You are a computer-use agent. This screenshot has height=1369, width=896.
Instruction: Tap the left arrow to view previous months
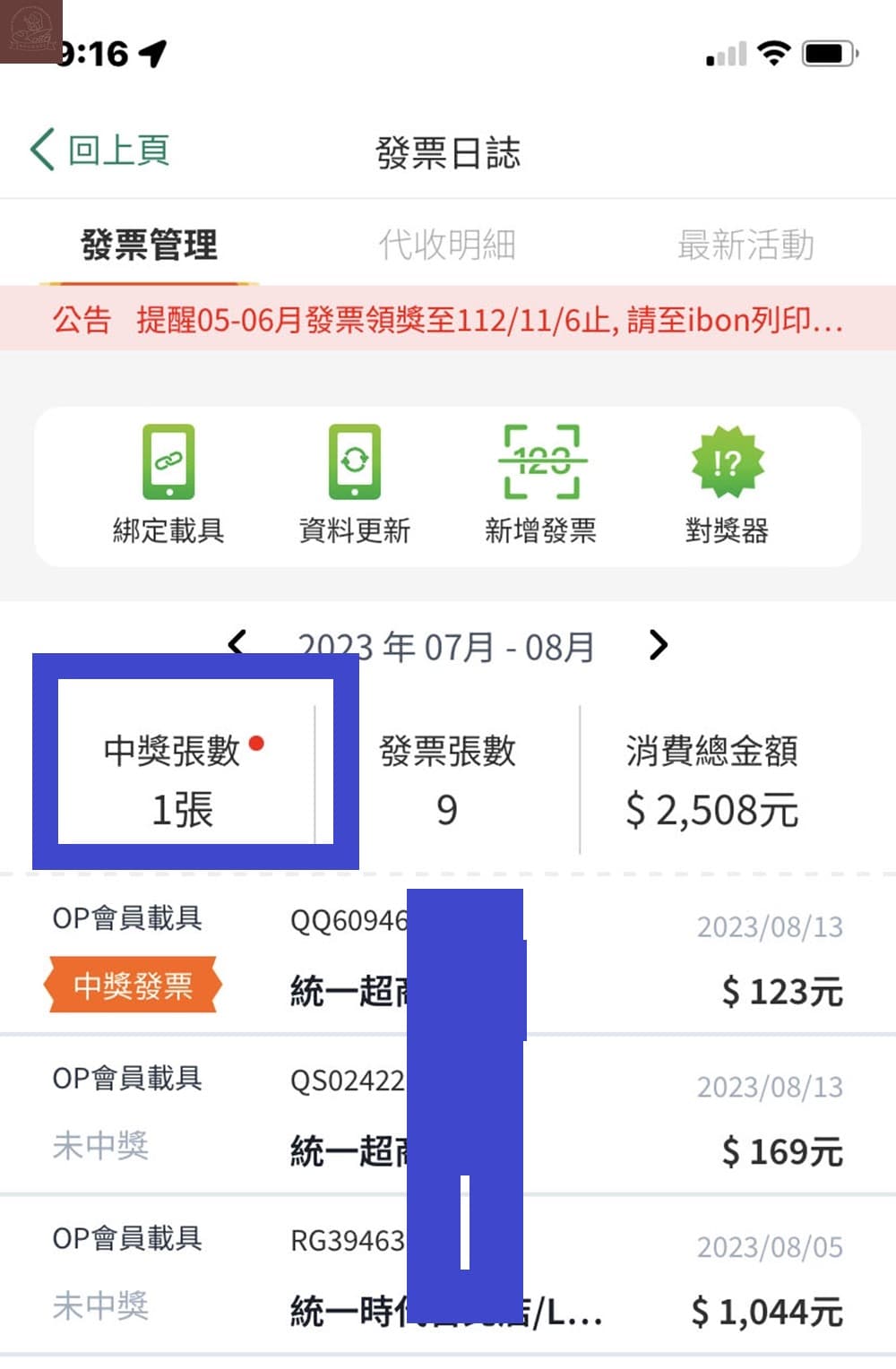238,643
